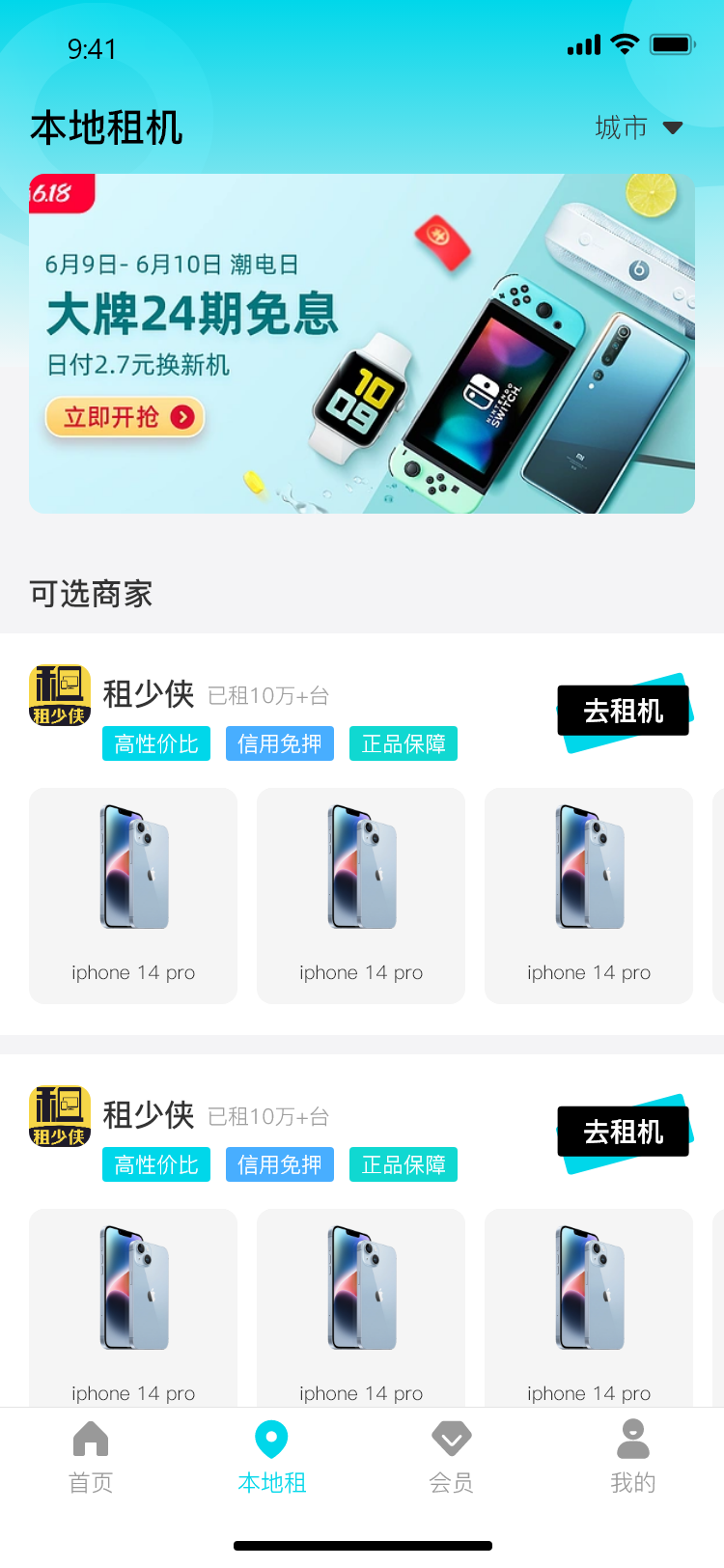
Task: Go to the 会员 tab
Action: 452,1456
